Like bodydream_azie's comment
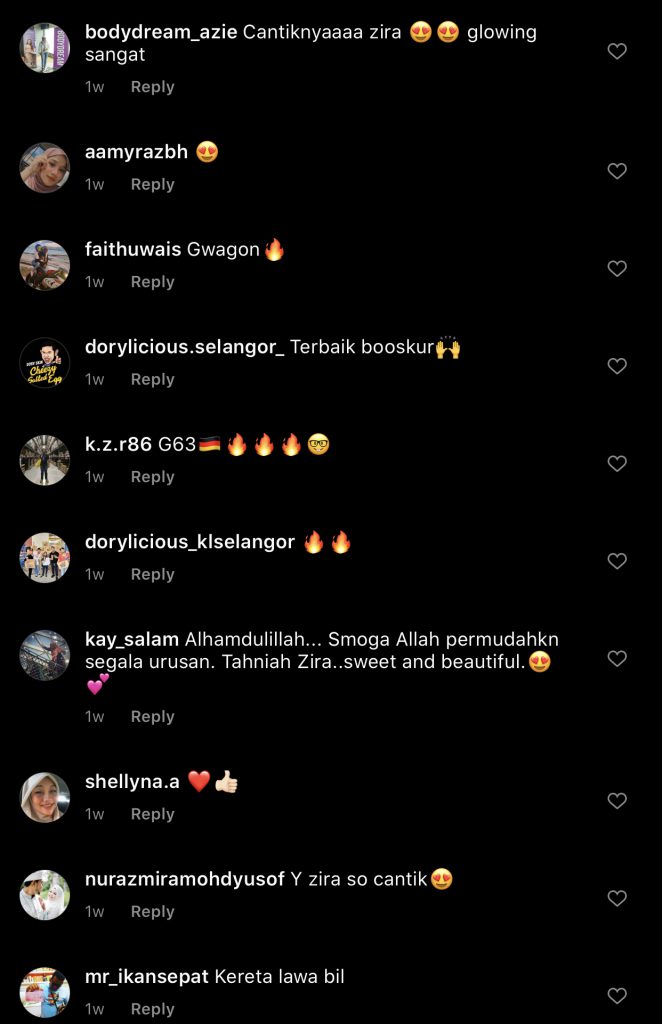The height and width of the screenshot is (1024, 662). click(x=617, y=52)
